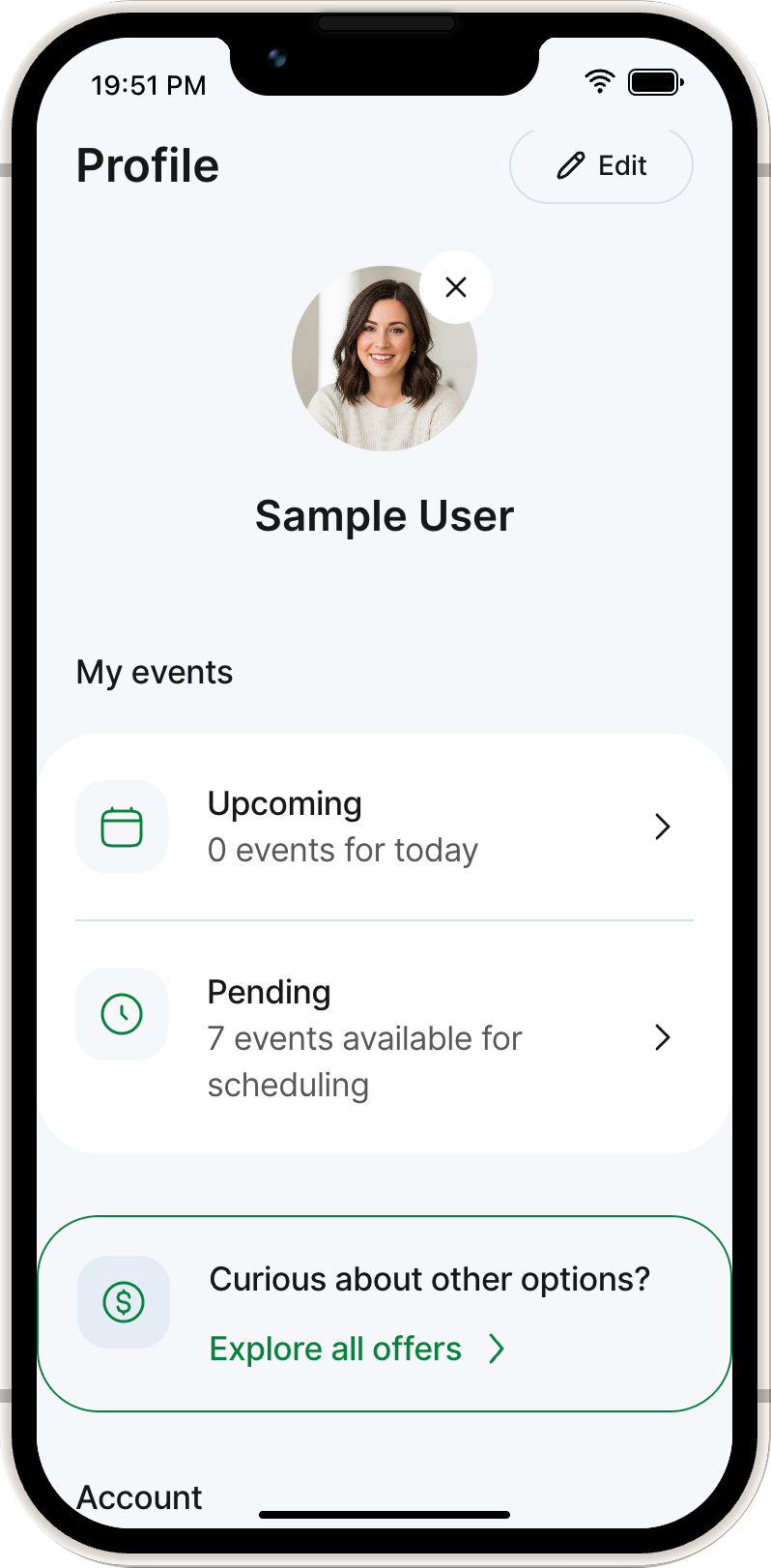Tap the time display in status bar
Screen dimensions: 771x1568
click(x=149, y=85)
